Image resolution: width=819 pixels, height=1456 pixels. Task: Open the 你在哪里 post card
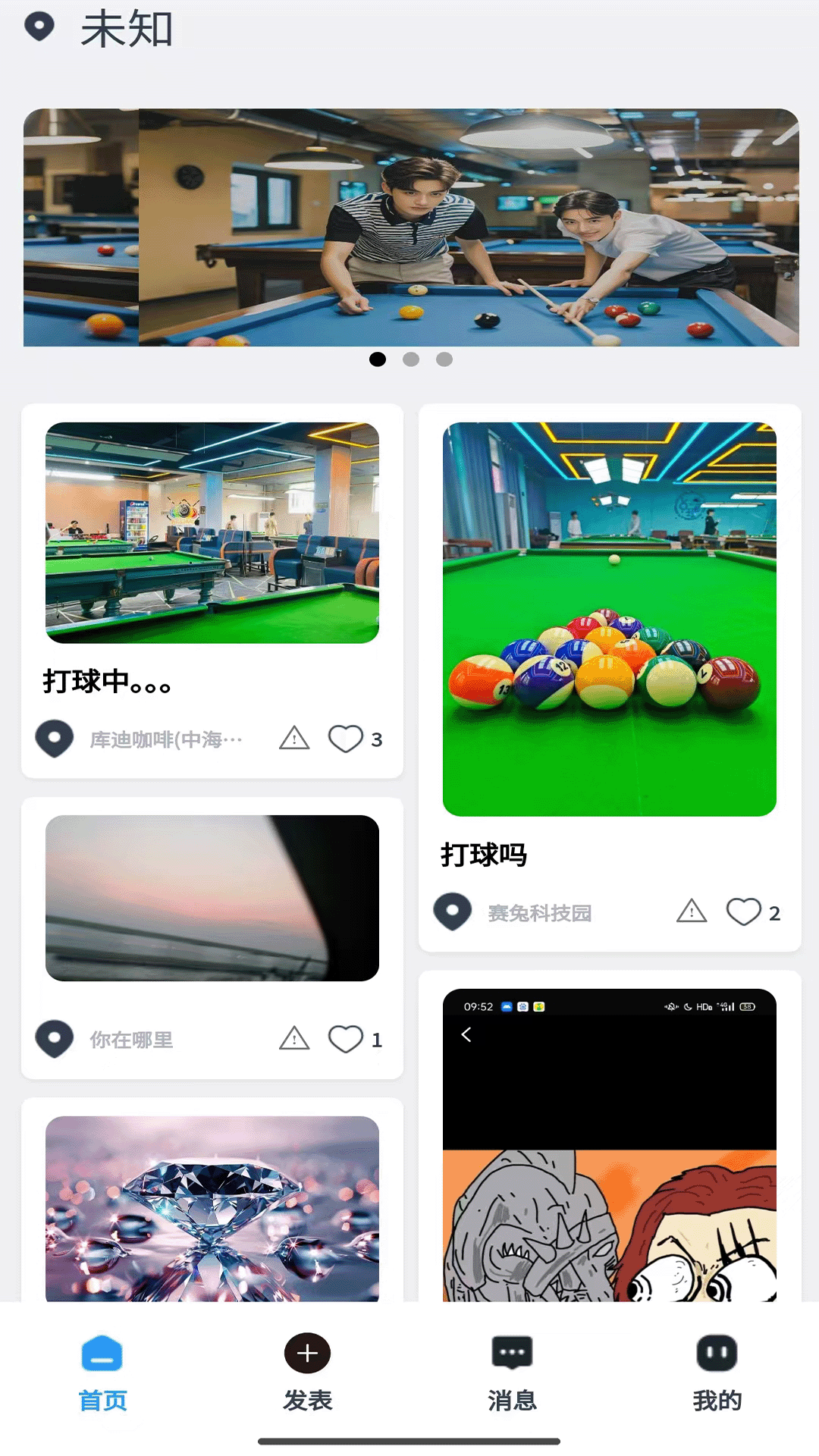212,899
